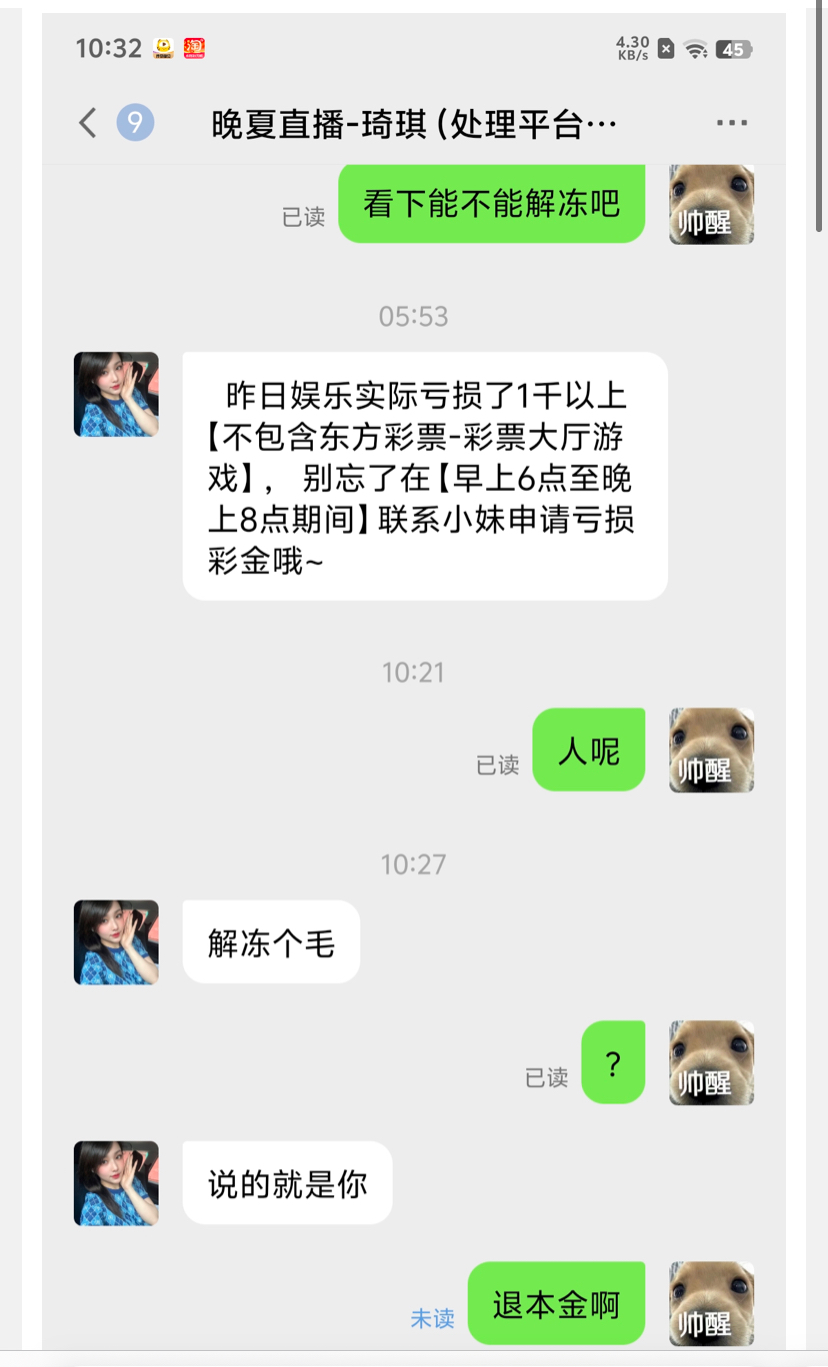Tap the 帅醒 avatar beside 人呢
Screen dimensions: 828x1367
tap(711, 750)
